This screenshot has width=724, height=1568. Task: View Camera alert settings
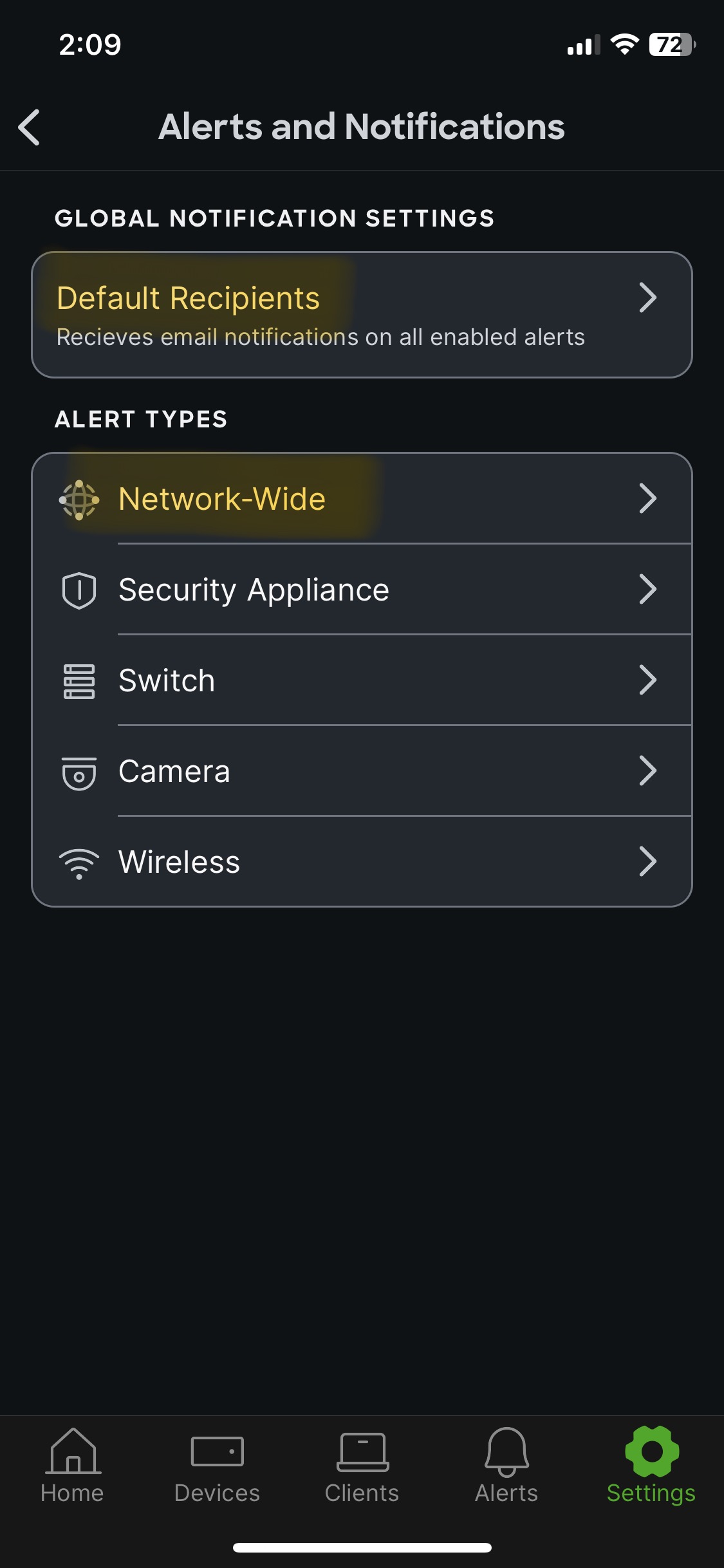tap(362, 771)
